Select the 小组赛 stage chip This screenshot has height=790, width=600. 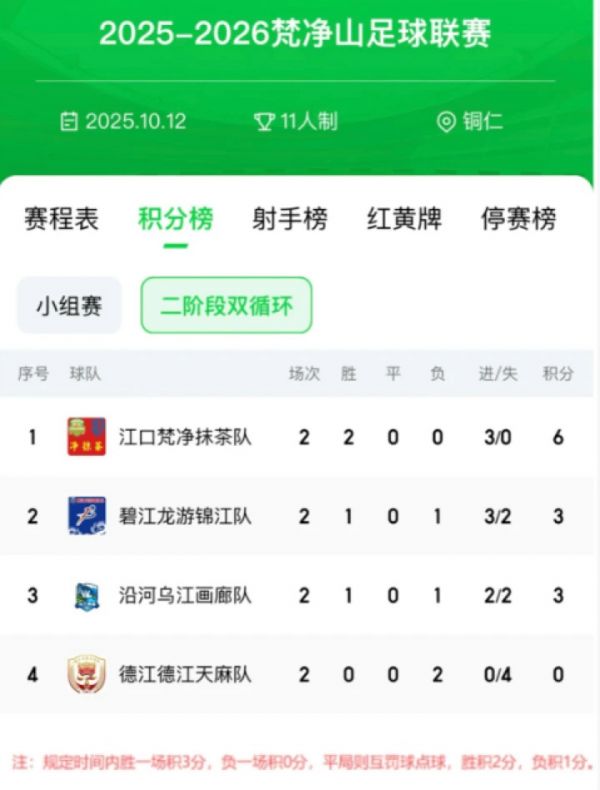click(69, 306)
